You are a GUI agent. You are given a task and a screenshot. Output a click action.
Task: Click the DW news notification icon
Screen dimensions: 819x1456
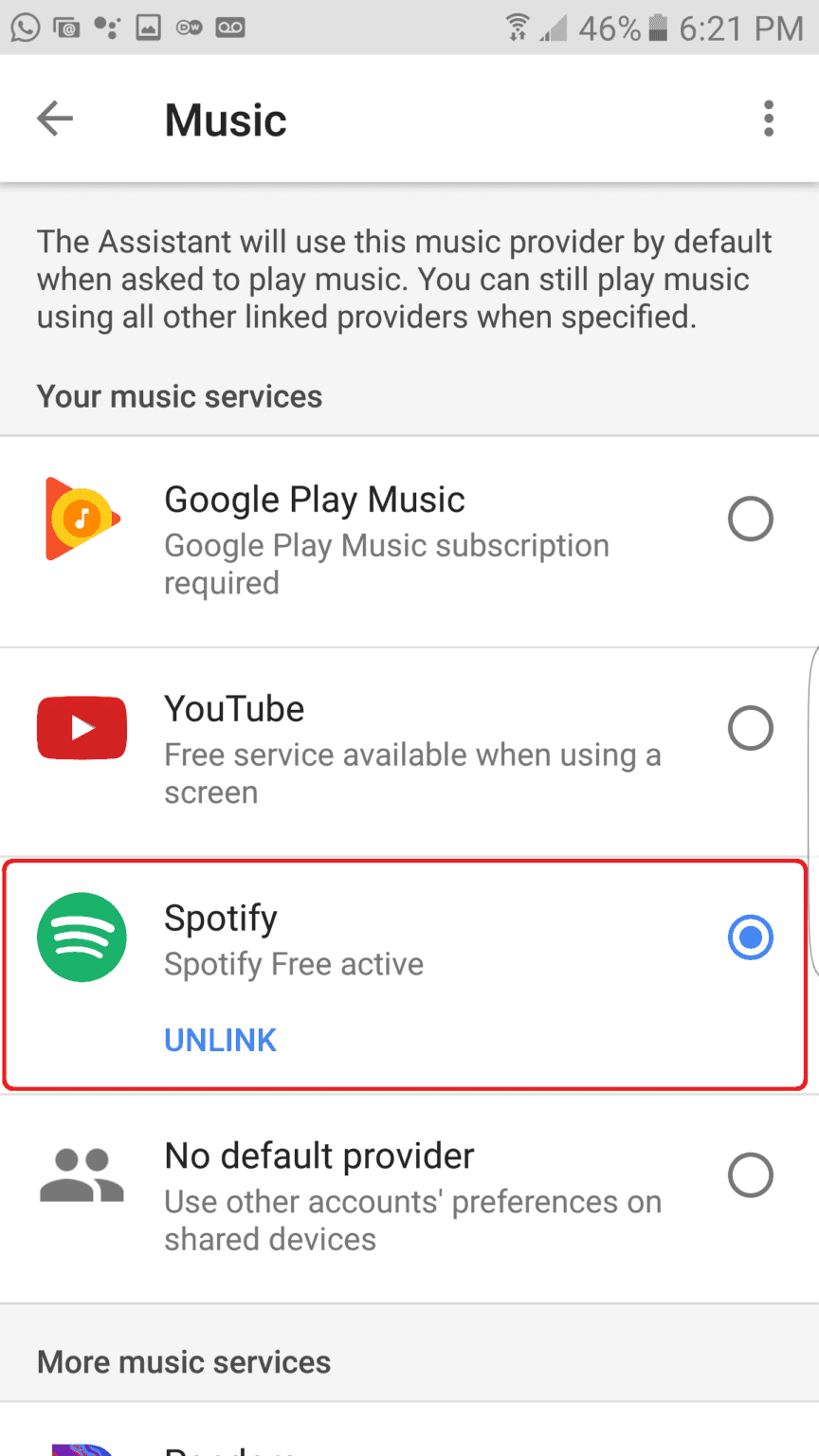188,28
